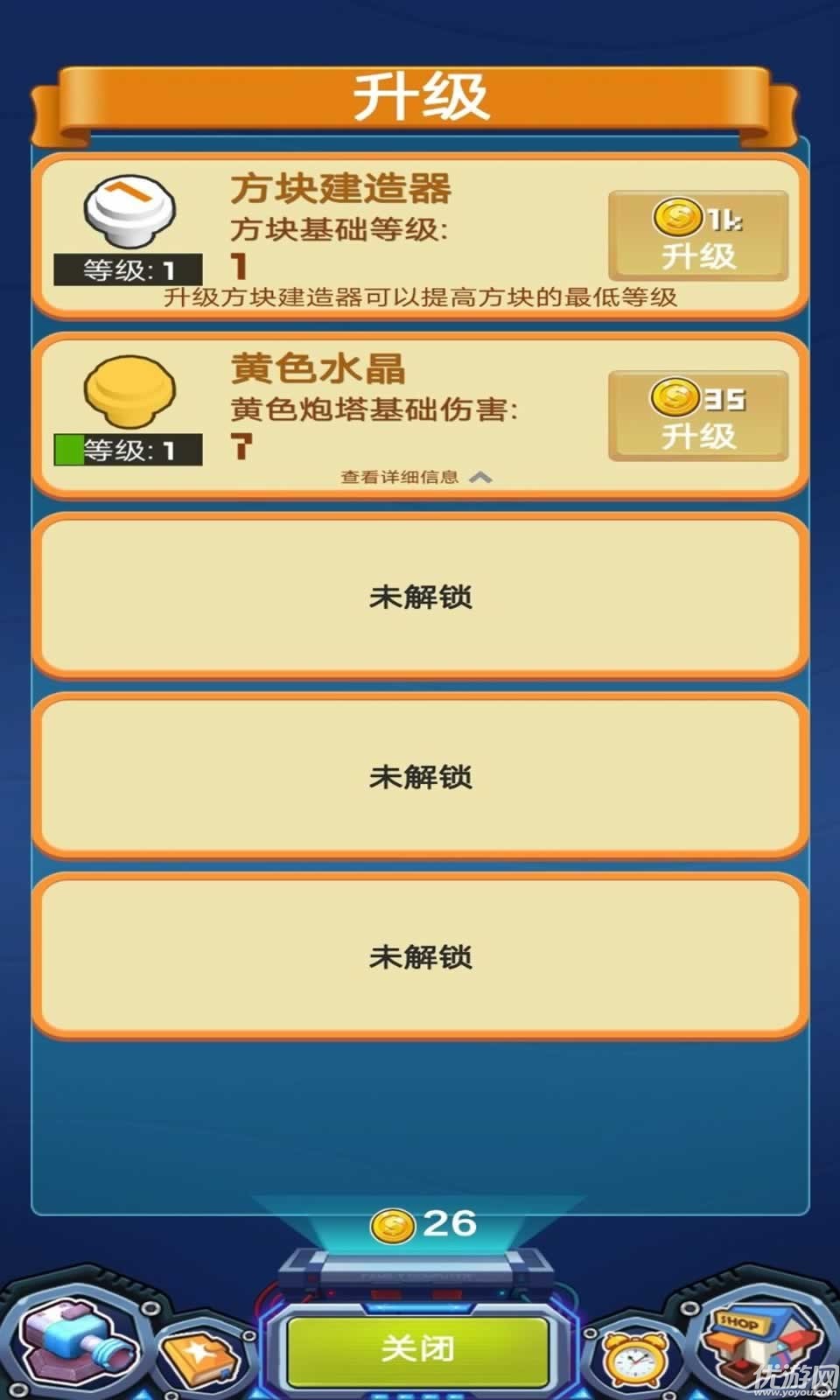
Task: Click the bottom 未解锁 locked slot
Action: [x=420, y=955]
